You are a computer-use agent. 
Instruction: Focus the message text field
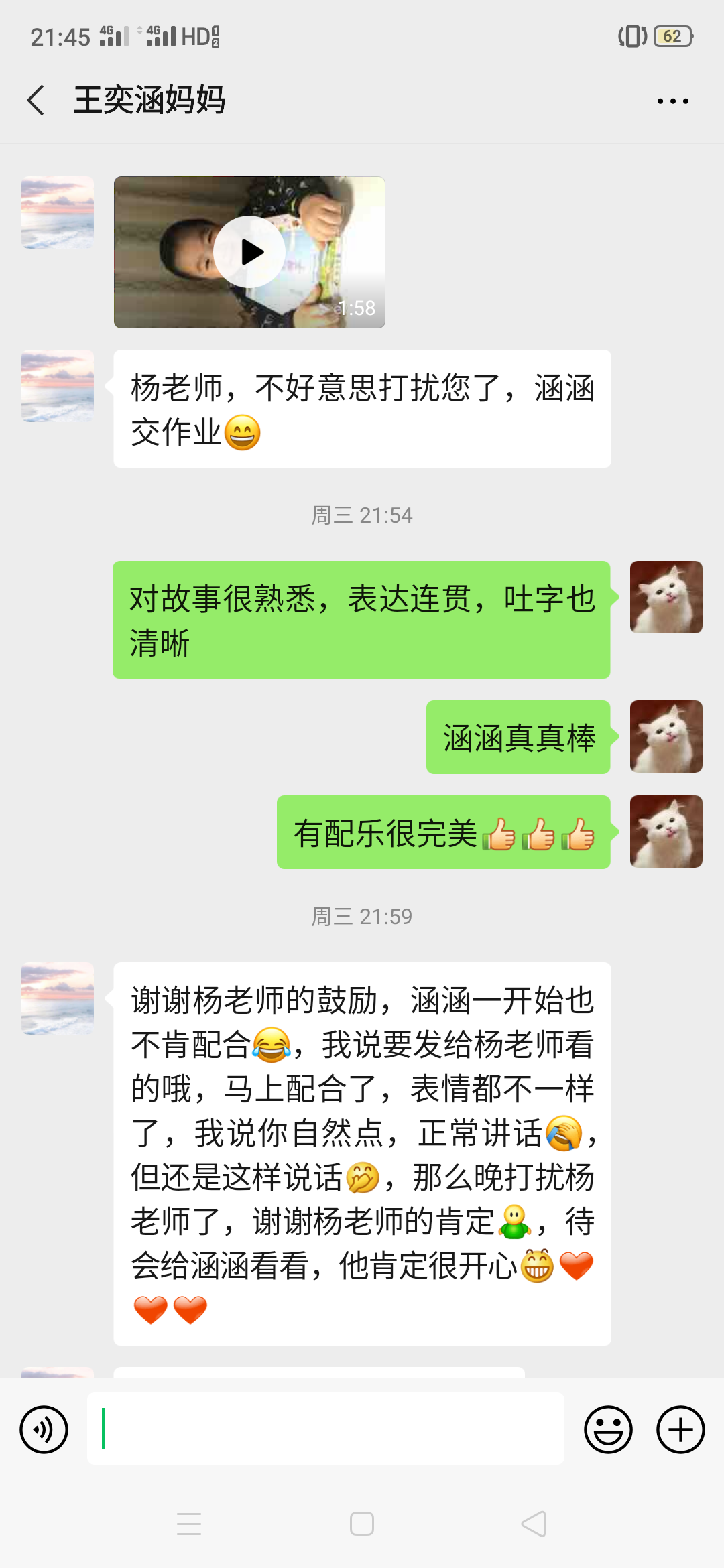click(x=325, y=1429)
